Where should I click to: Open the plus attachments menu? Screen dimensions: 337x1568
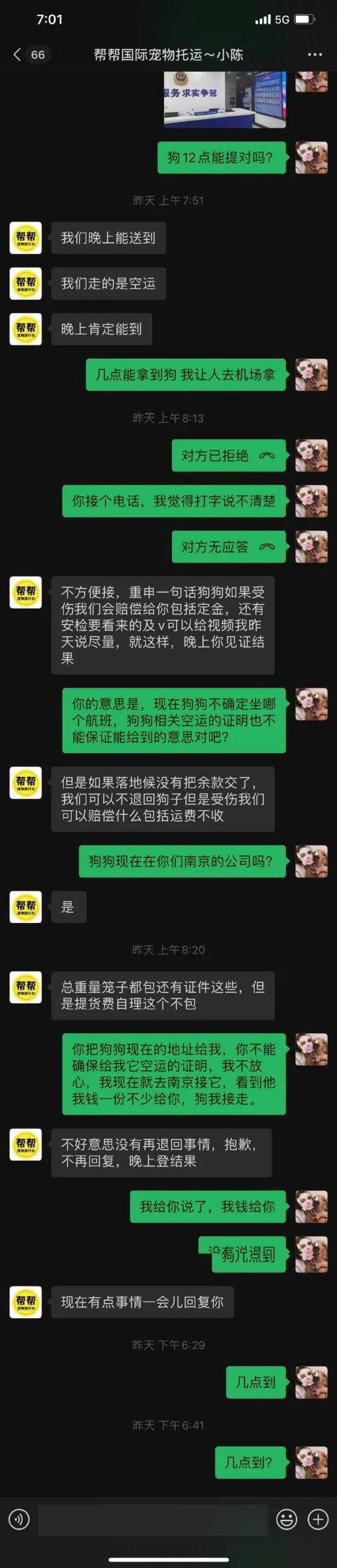[x=318, y=1519]
